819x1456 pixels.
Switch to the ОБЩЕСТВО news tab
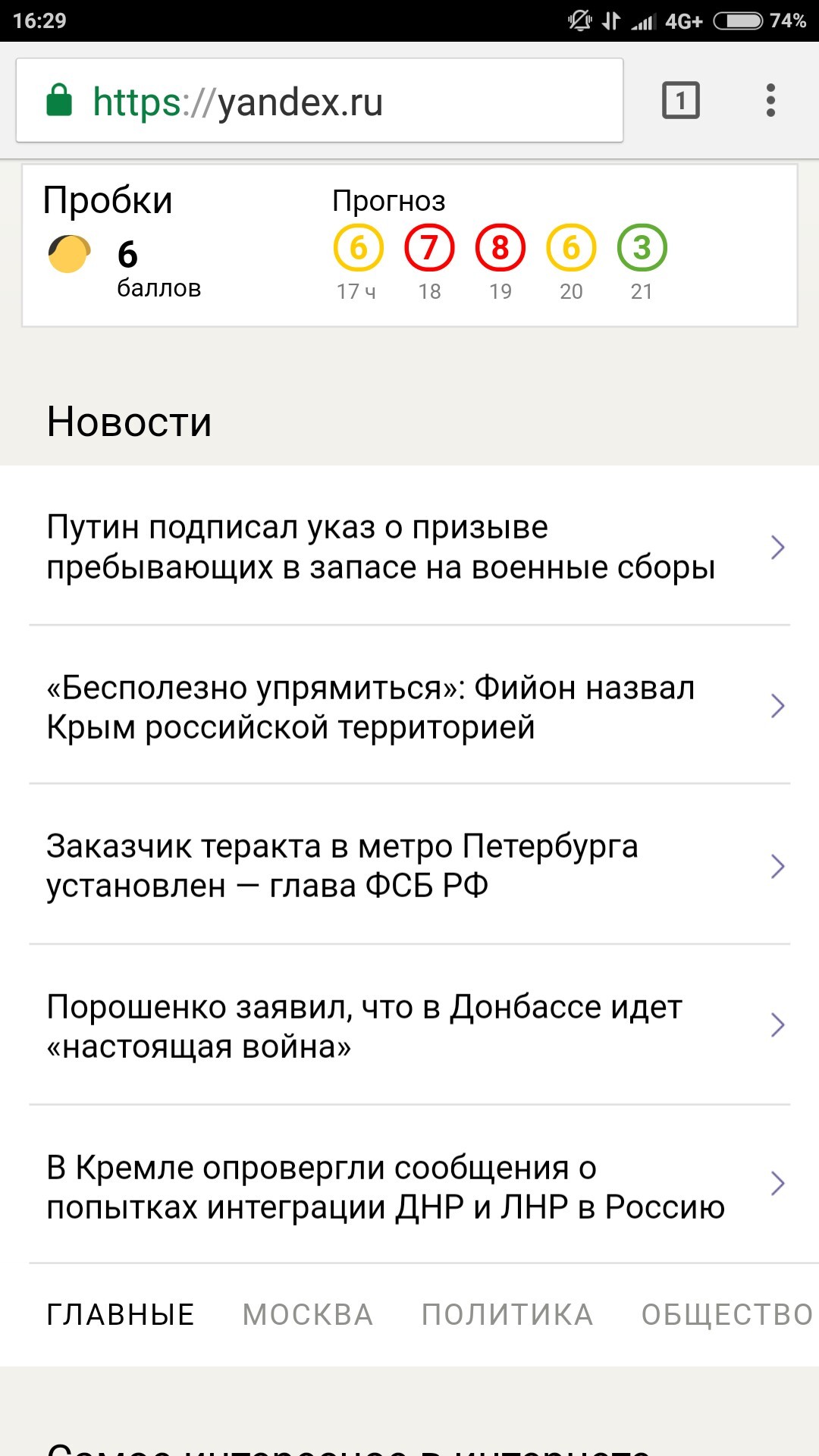tap(726, 1315)
